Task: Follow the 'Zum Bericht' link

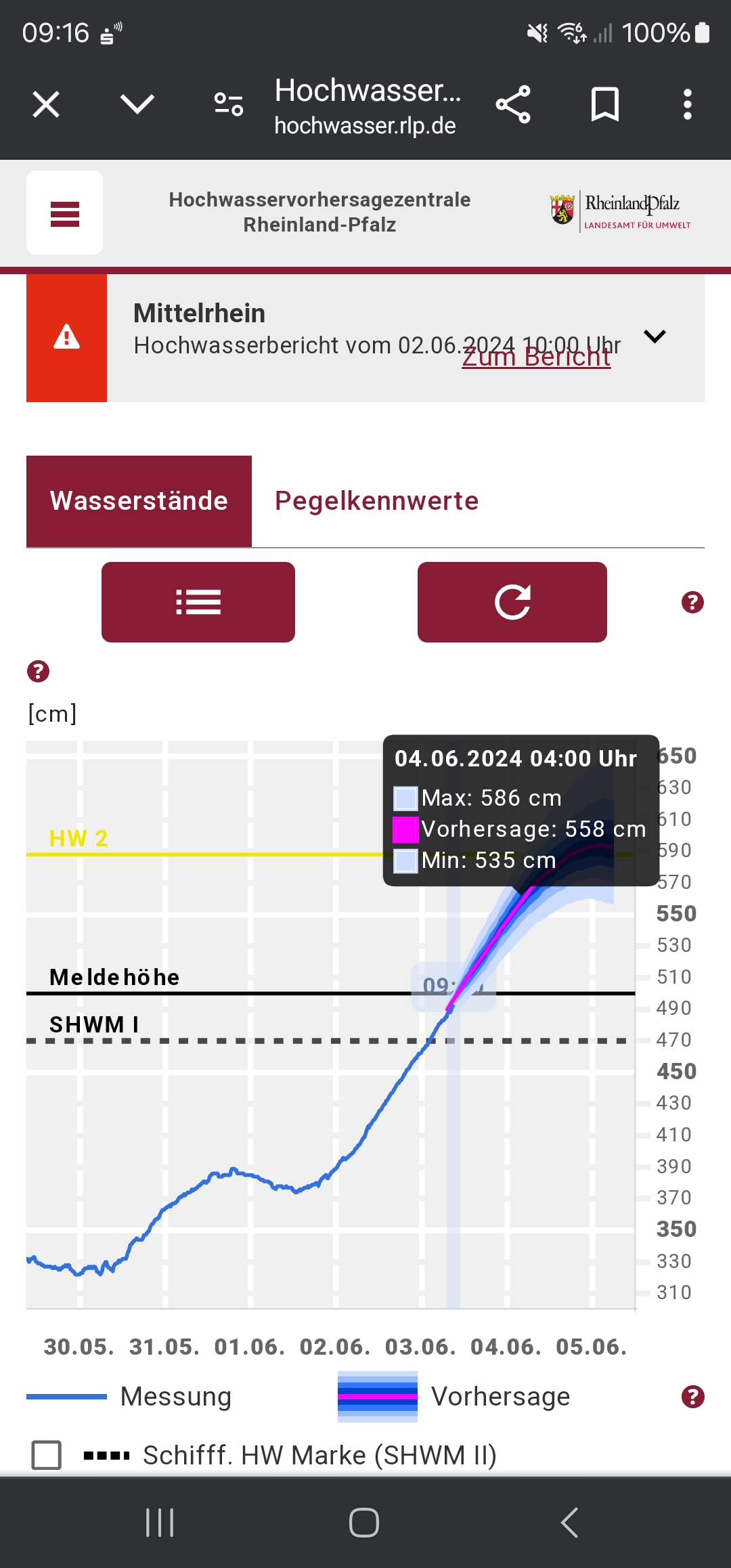Action: pyautogui.click(x=536, y=357)
